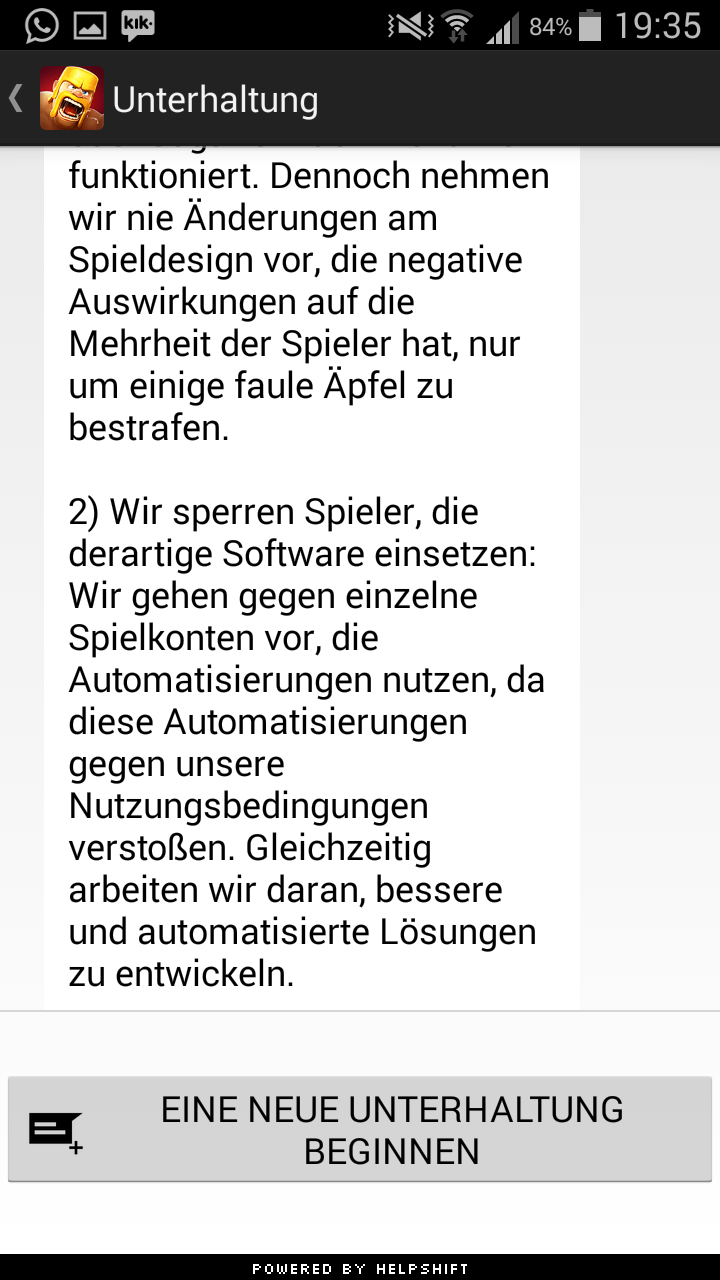Tap Eine neue Unterhaltung beginnen button
The height and width of the screenshot is (1280, 720).
pyautogui.click(x=360, y=1130)
